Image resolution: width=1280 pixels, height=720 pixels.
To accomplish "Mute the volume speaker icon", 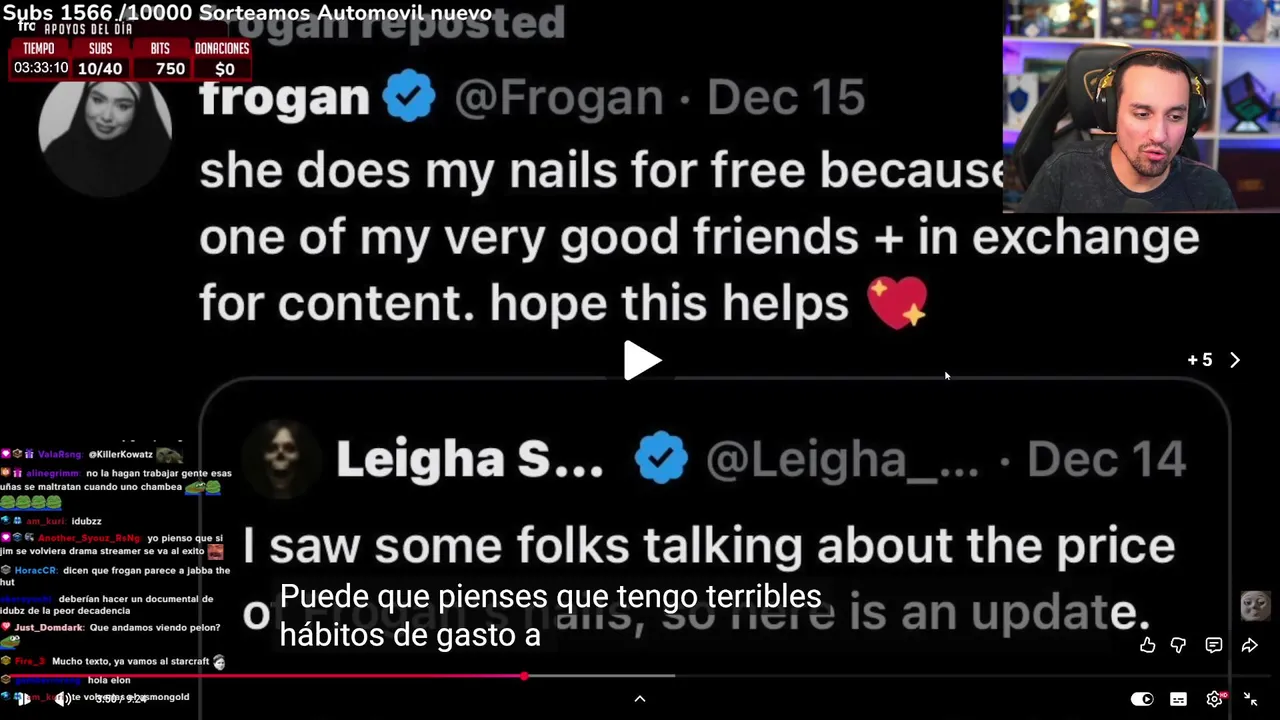I will [x=63, y=699].
